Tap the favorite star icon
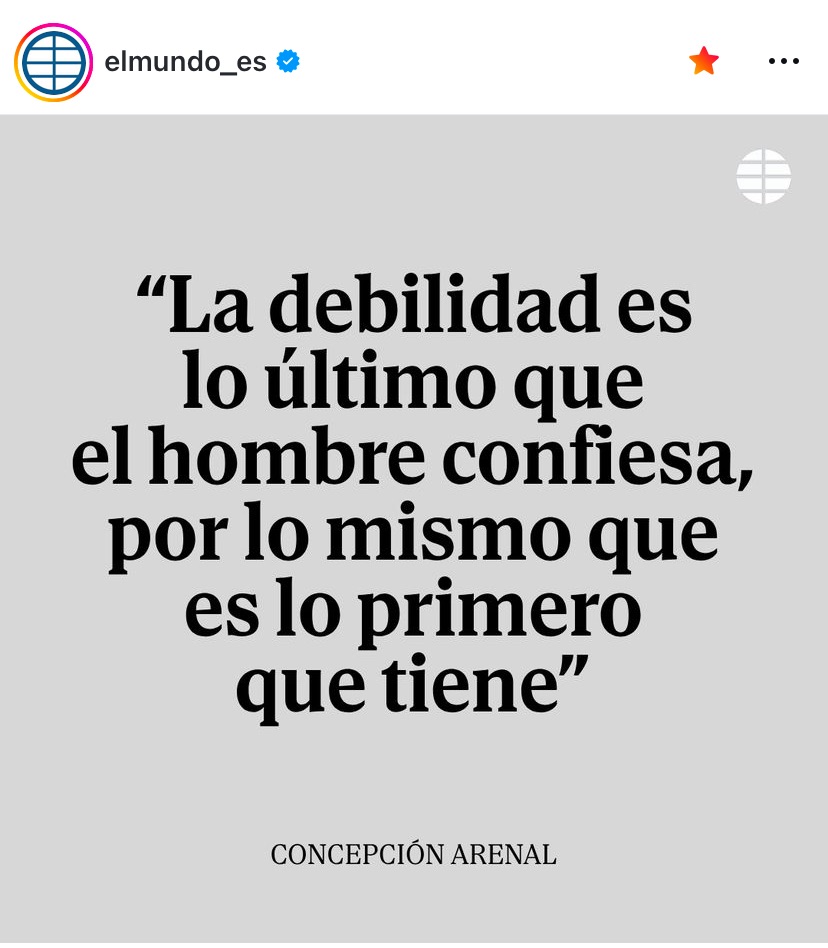Screen dimensions: 828x948 tap(704, 62)
